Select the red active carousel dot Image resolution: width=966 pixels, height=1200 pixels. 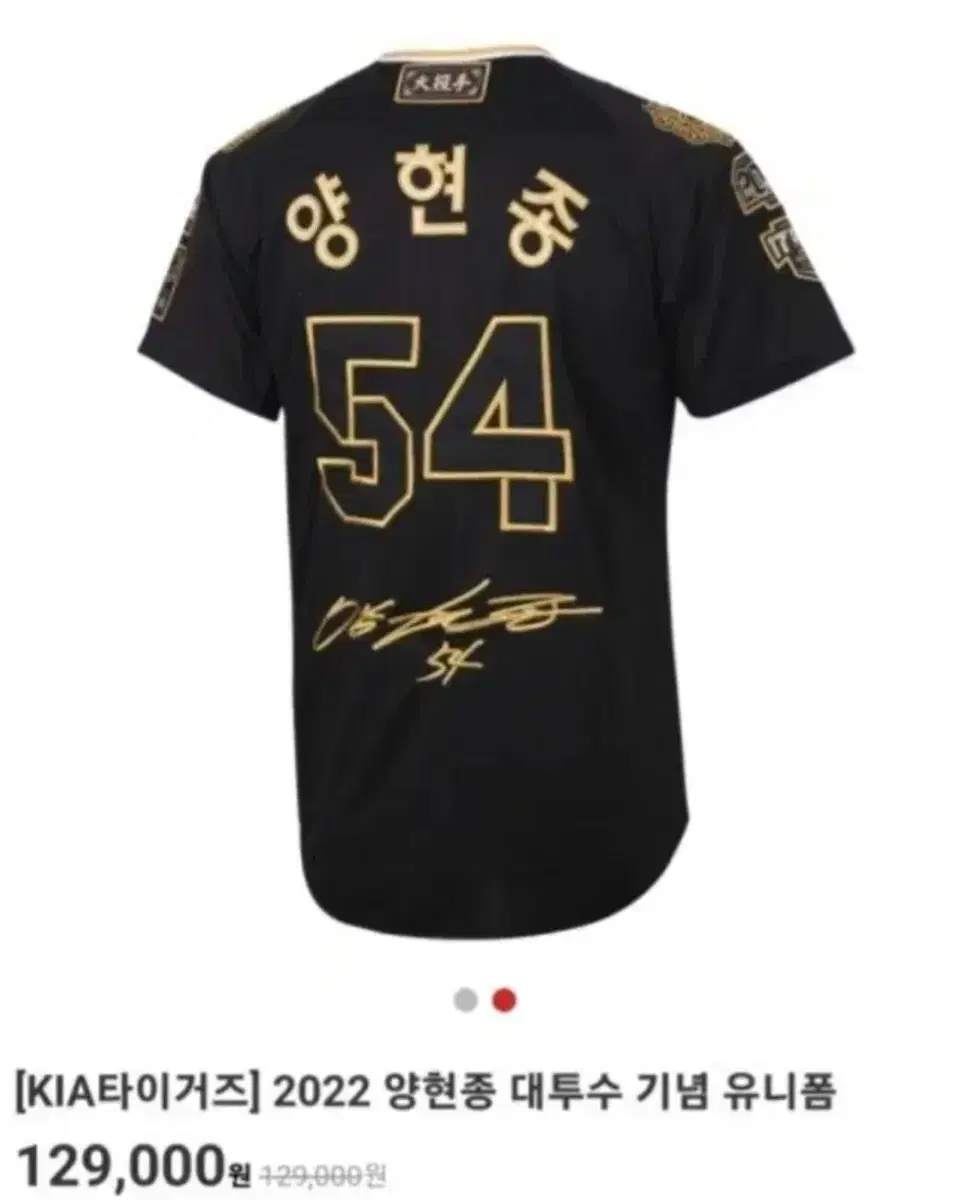503,996
